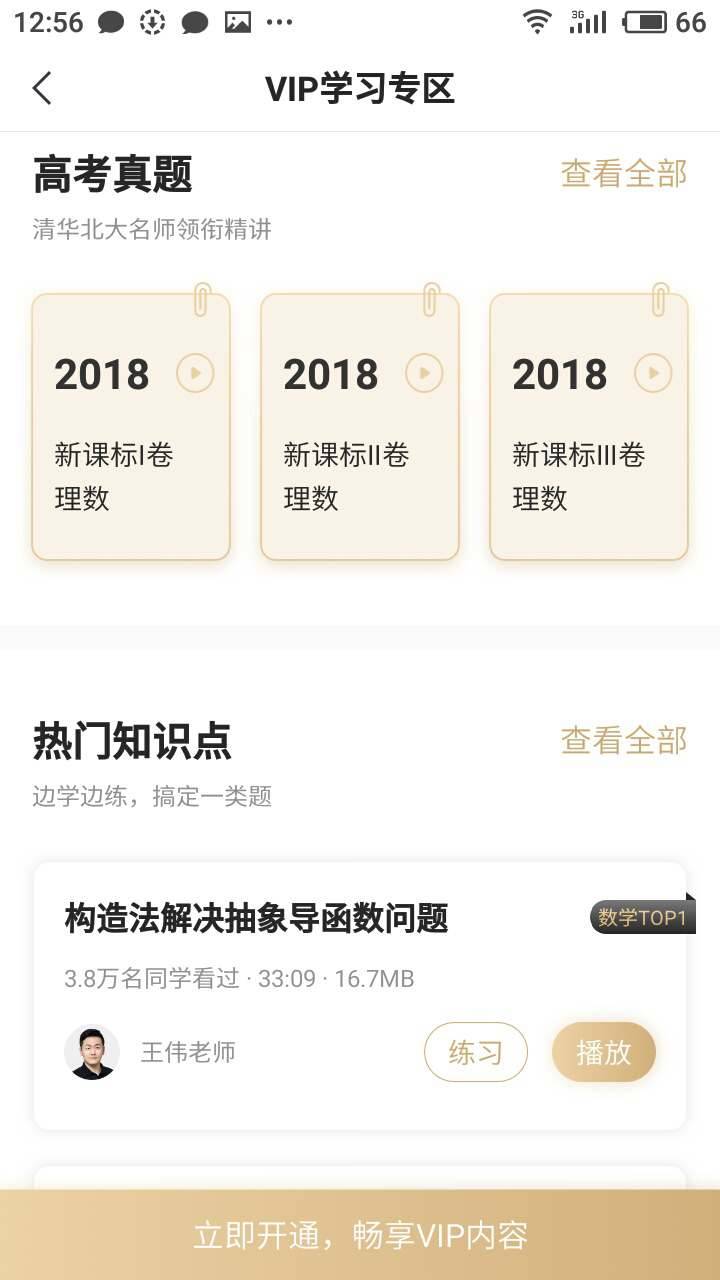View all 热门知识点
Screen dimensions: 720x1280
623,740
